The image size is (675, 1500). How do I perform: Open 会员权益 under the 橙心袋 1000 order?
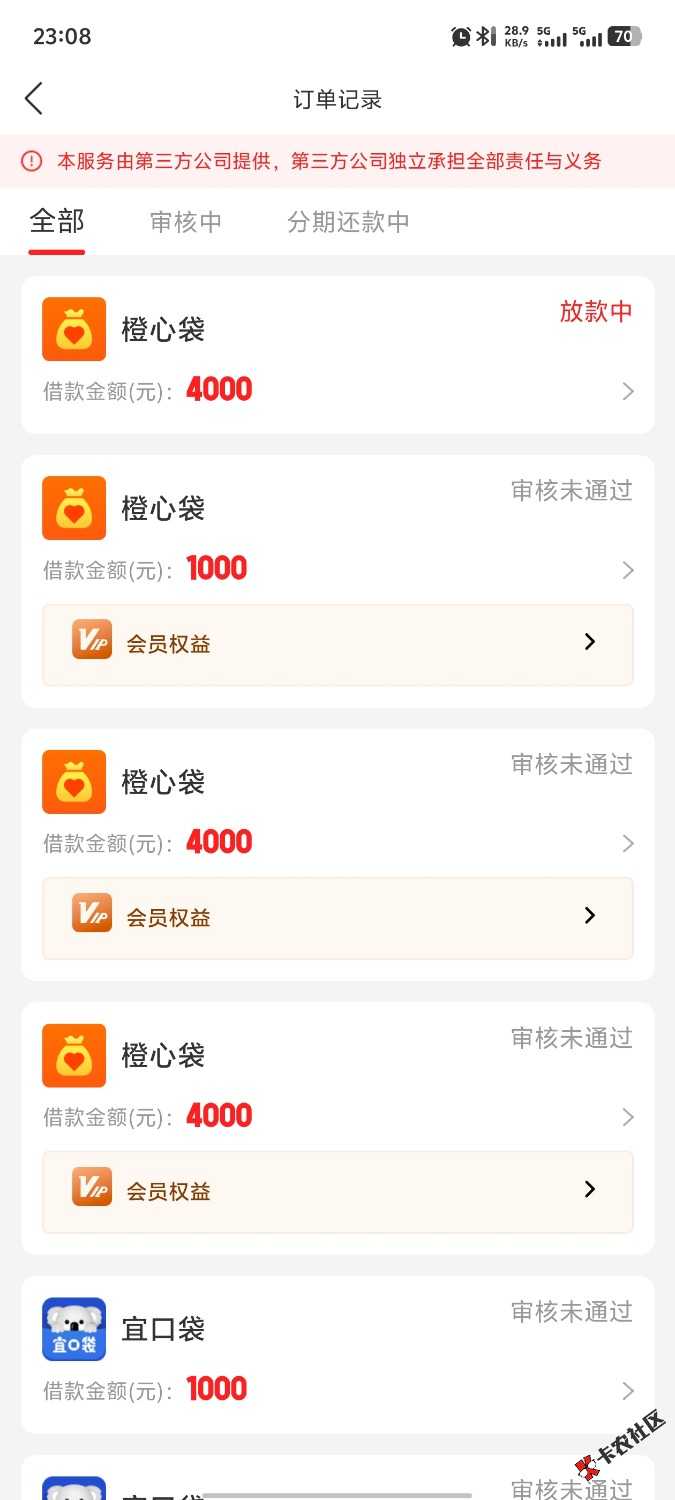coord(337,645)
